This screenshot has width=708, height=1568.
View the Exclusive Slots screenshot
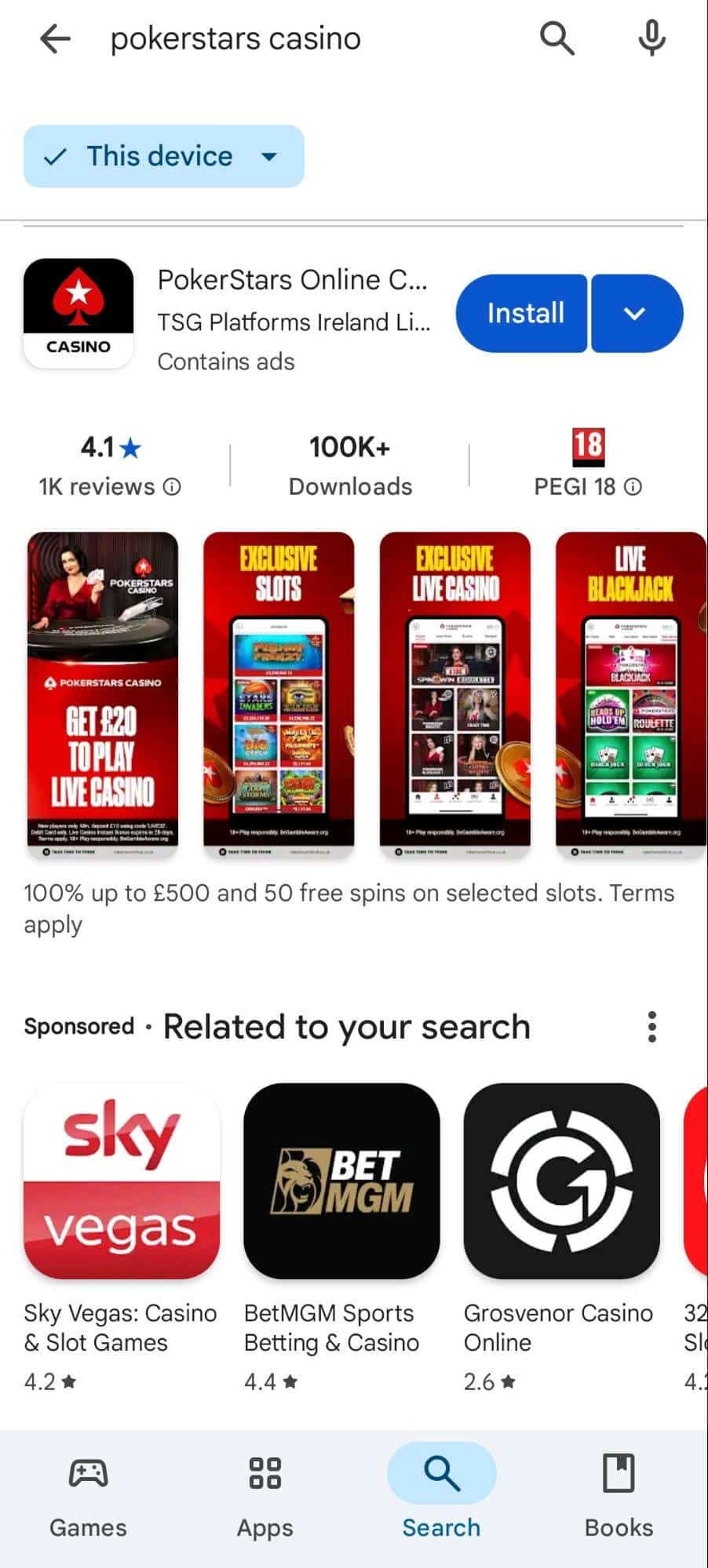[x=279, y=693]
